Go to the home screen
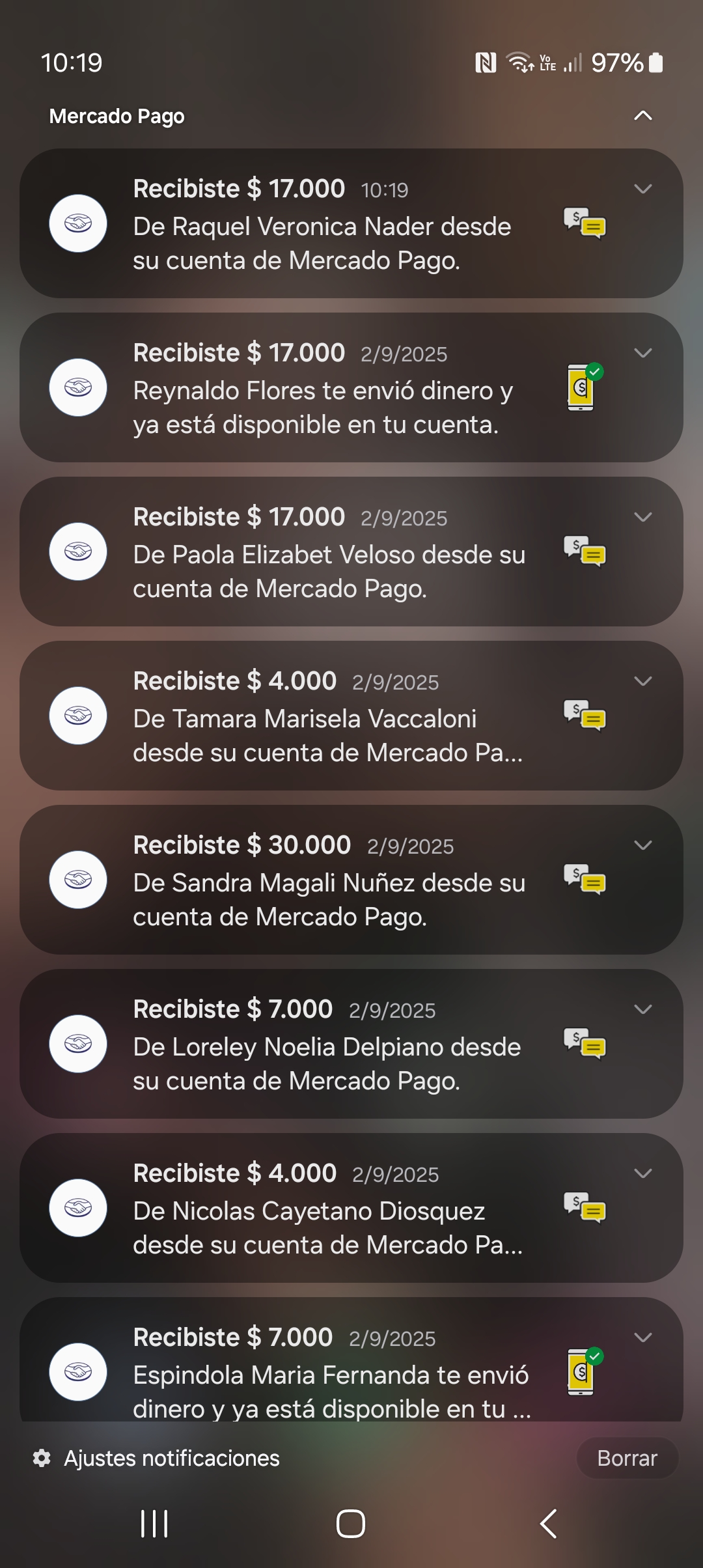Image resolution: width=703 pixels, height=1568 pixels. click(351, 1524)
